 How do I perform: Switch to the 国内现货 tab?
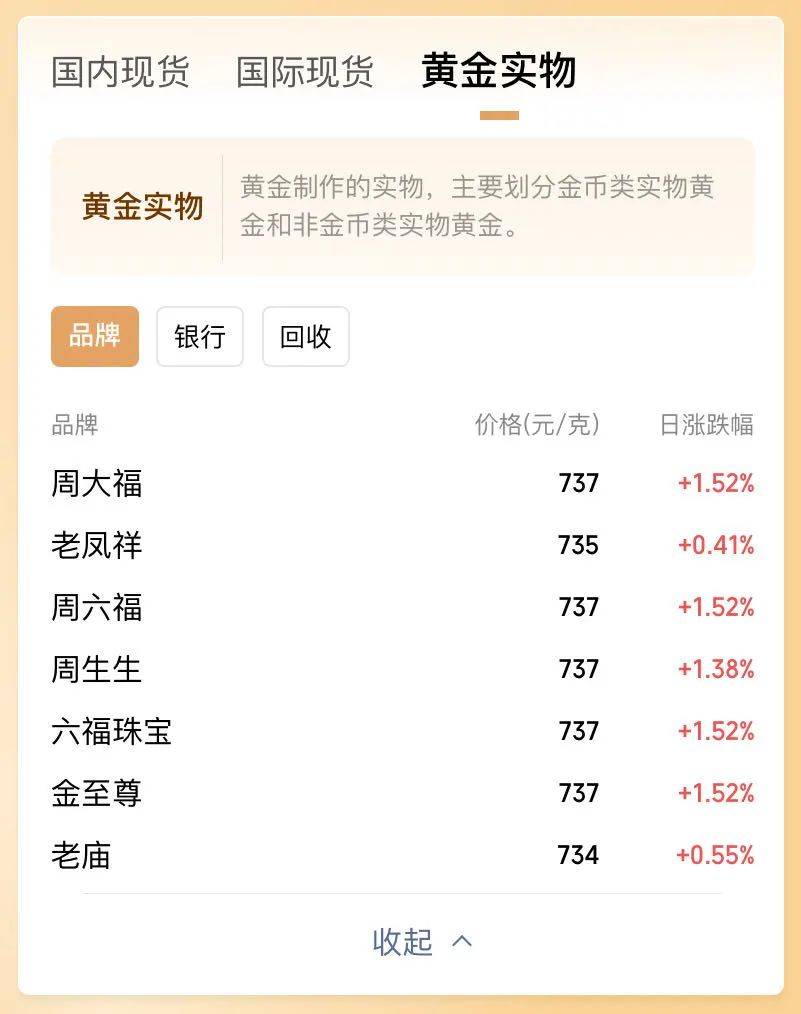pyautogui.click(x=120, y=72)
